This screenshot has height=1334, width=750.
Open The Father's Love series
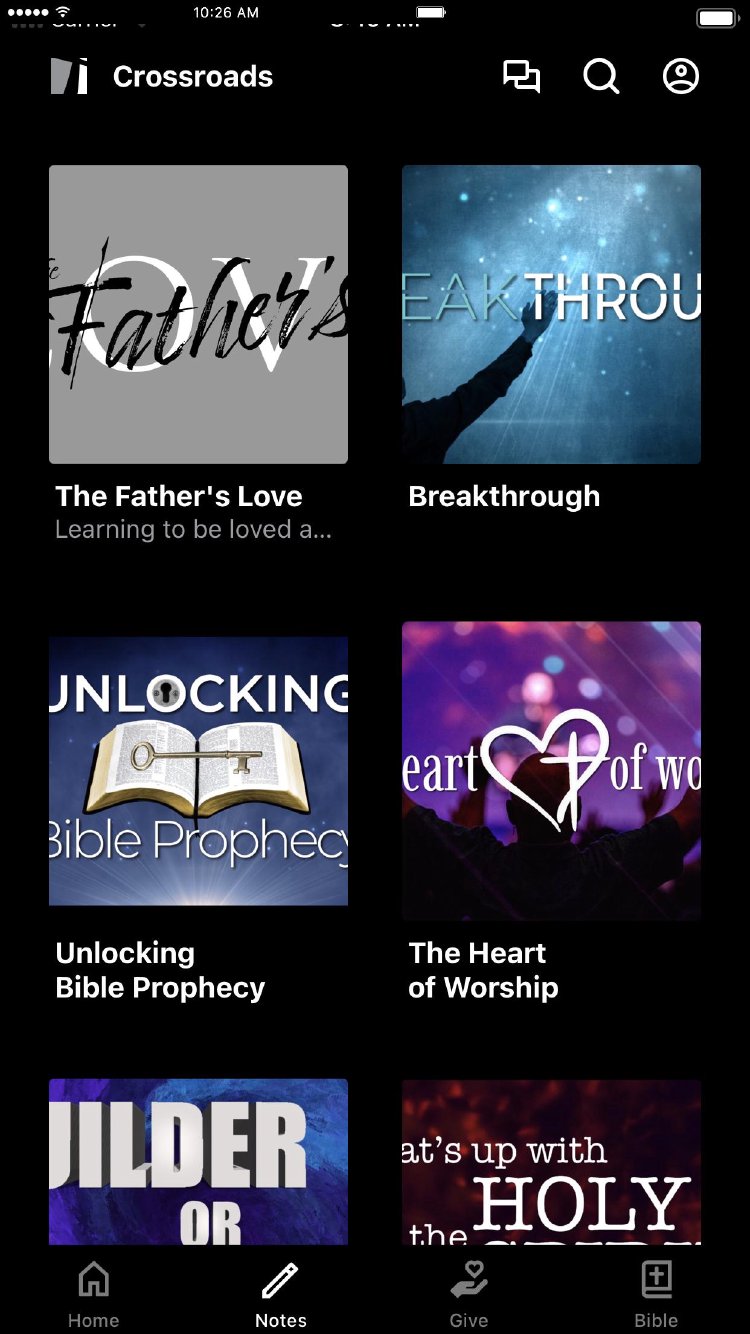[198, 314]
